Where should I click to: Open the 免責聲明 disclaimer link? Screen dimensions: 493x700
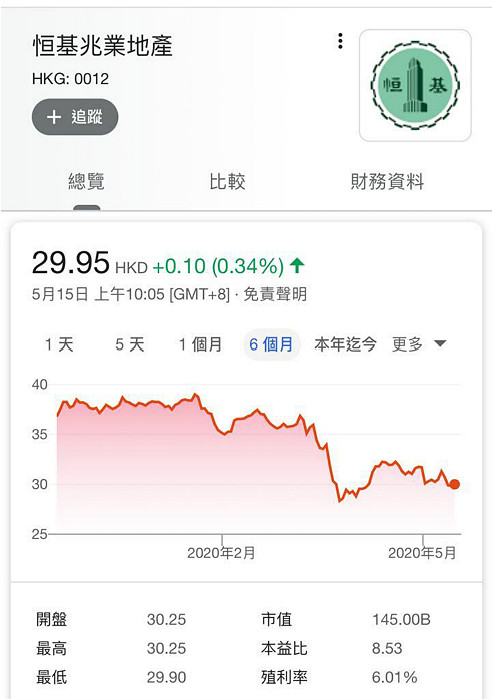pos(275,295)
